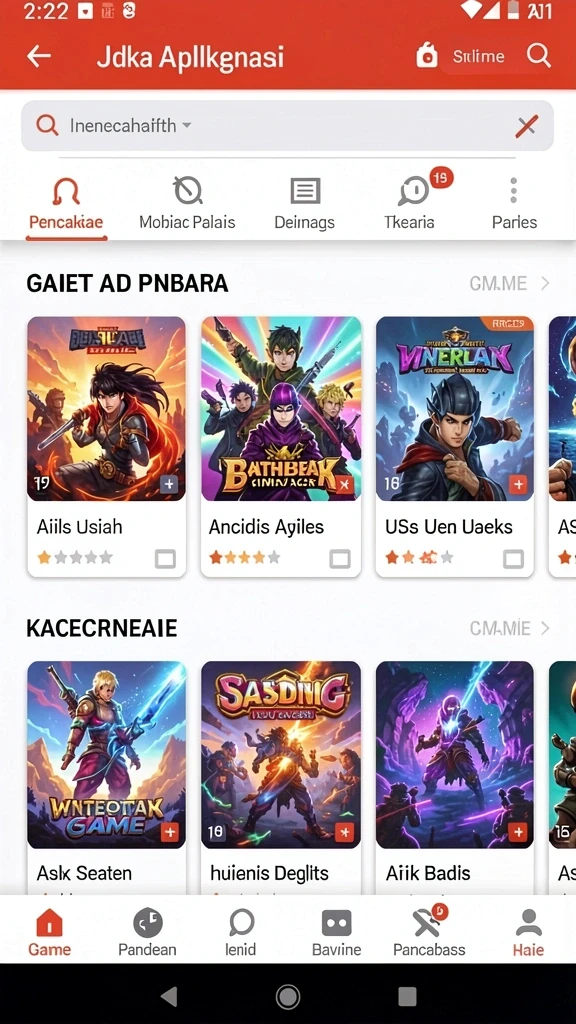Clear the search field with the X
The height and width of the screenshot is (1024, 576).
click(x=526, y=125)
